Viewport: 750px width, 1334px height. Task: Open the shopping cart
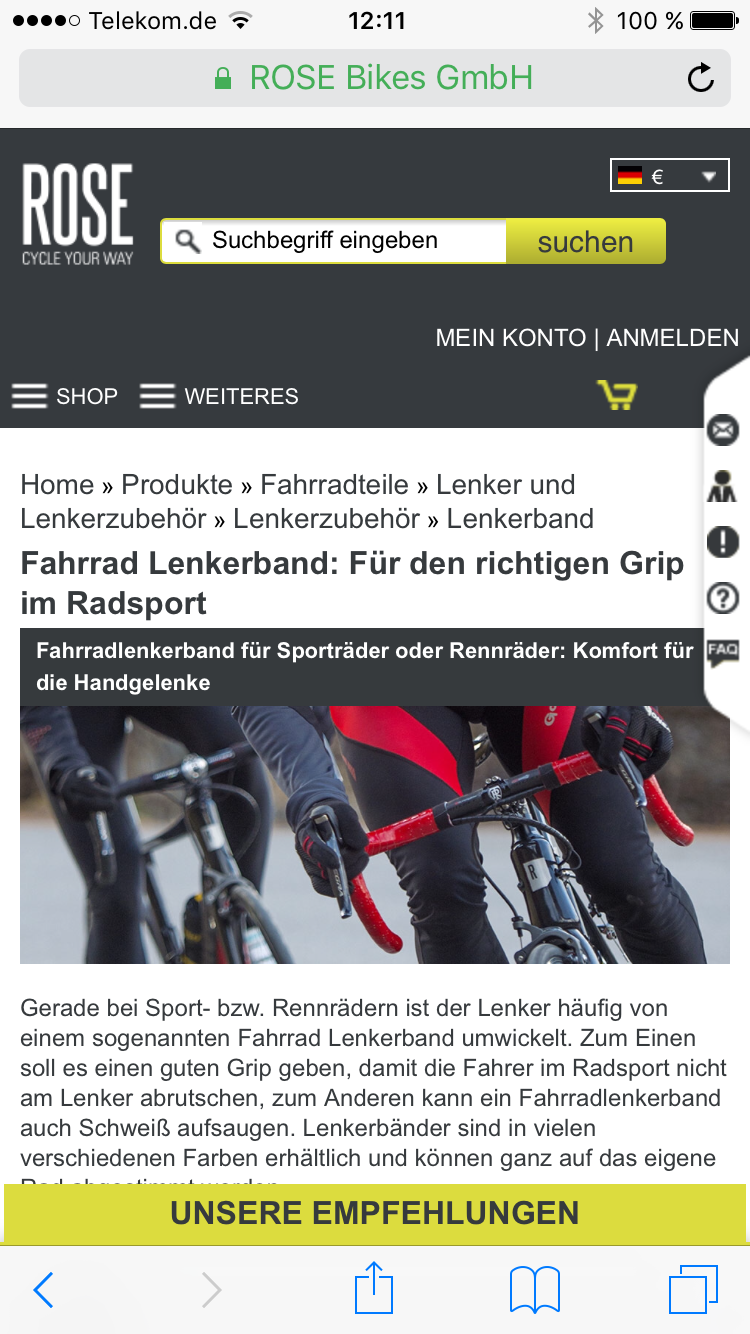[x=616, y=395]
